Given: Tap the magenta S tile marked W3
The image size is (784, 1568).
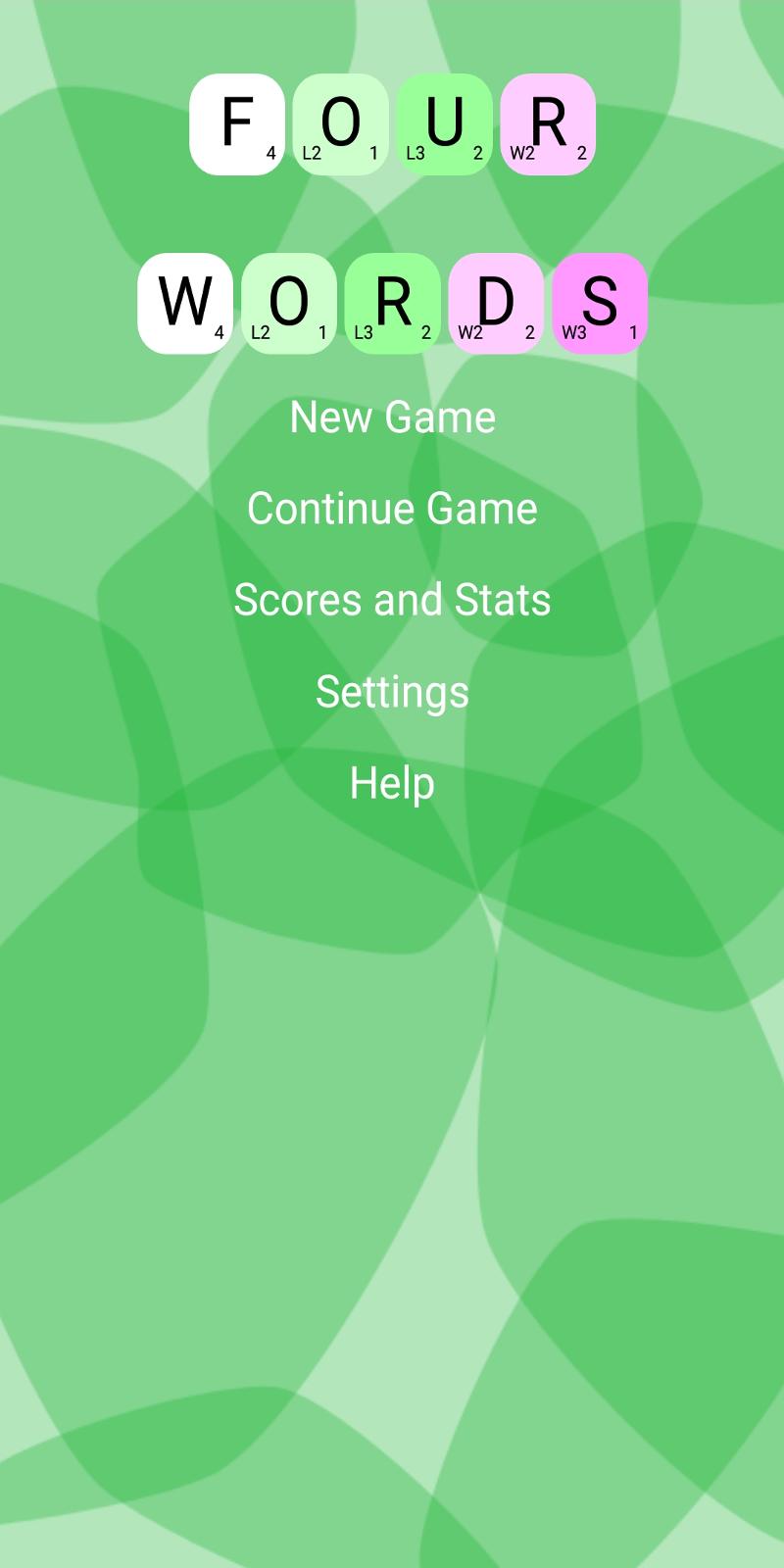Looking at the screenshot, I should (x=600, y=302).
